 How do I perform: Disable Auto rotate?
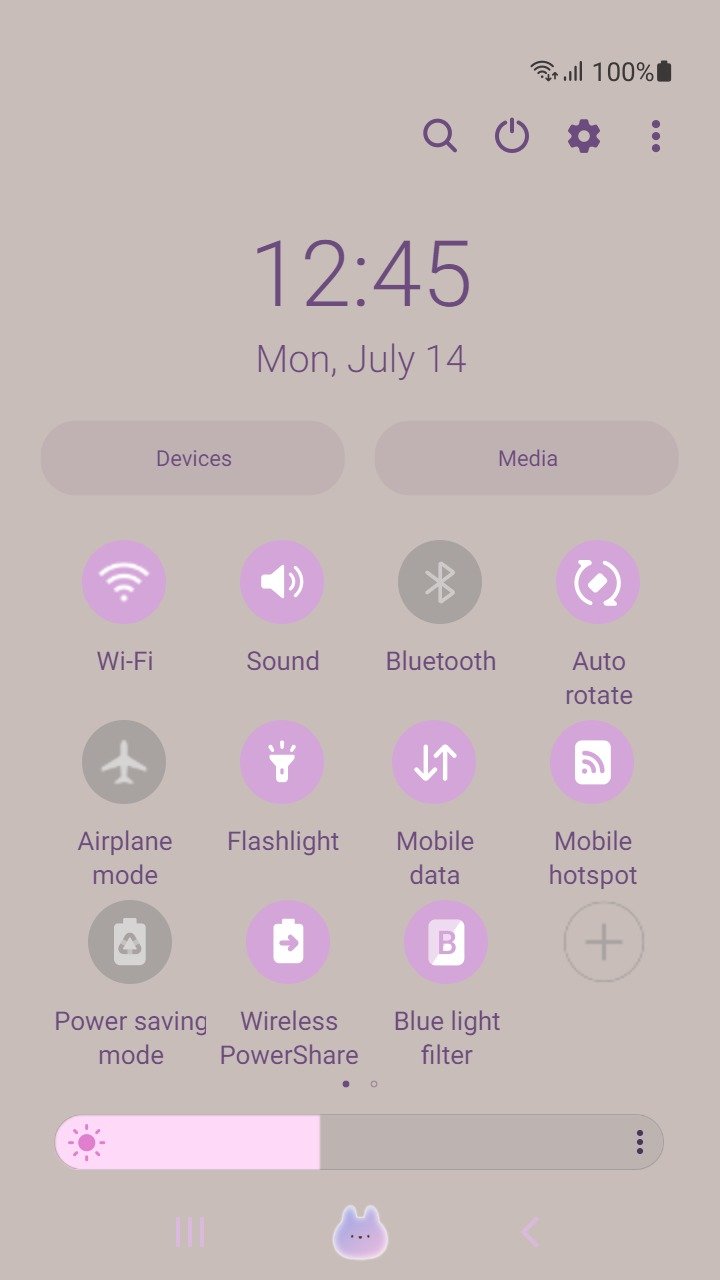[598, 582]
